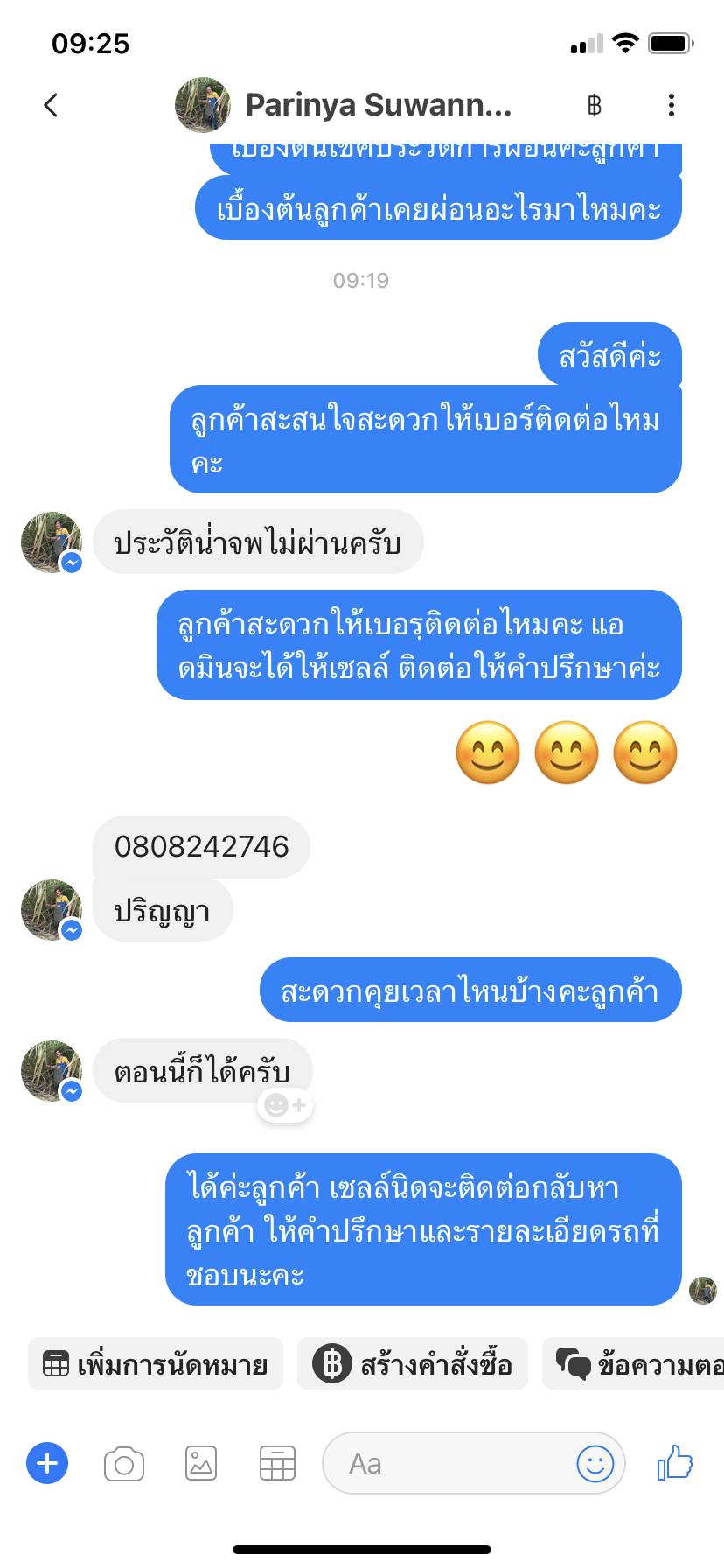Open the camera to take photo
Screen dimensions: 724x1568
point(124,1463)
